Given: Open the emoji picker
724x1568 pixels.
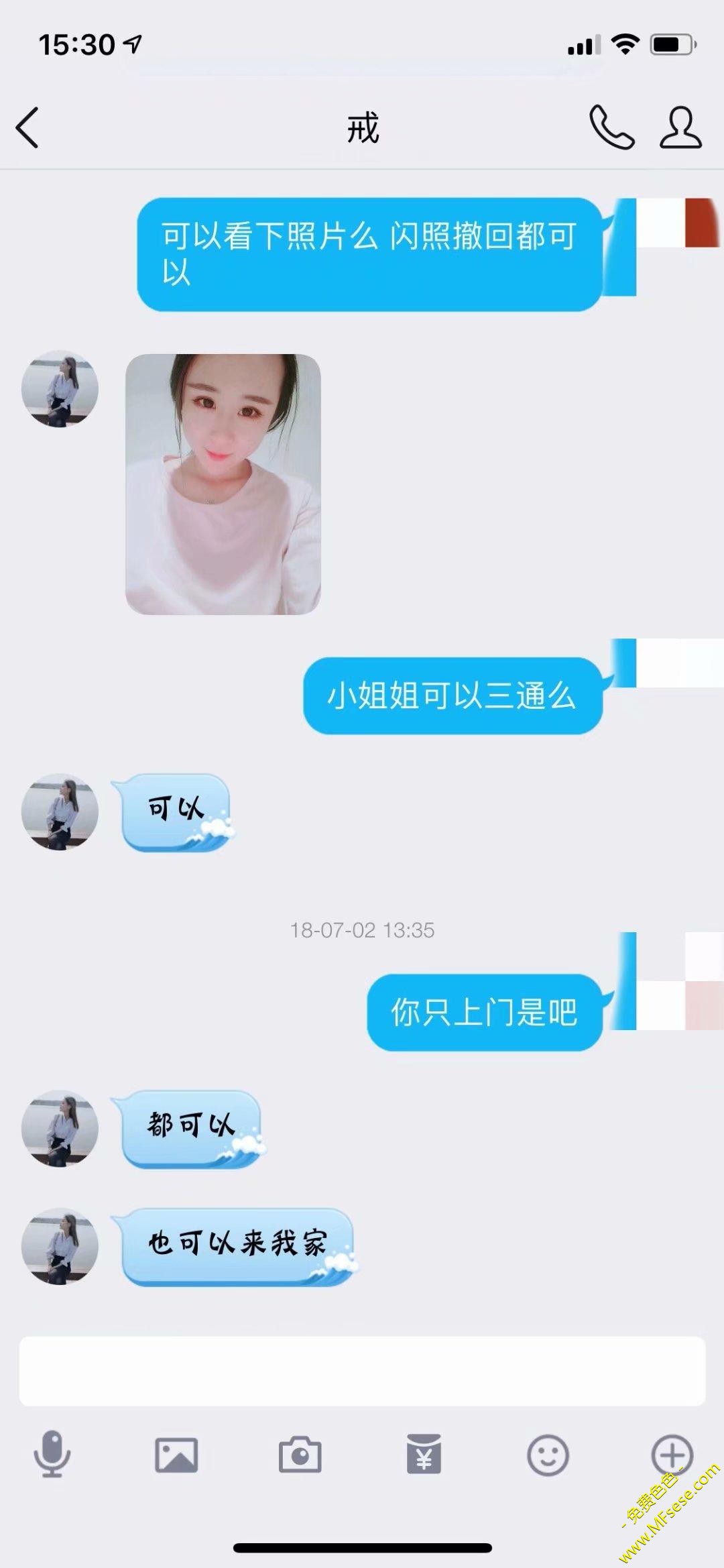Looking at the screenshot, I should [x=548, y=1455].
